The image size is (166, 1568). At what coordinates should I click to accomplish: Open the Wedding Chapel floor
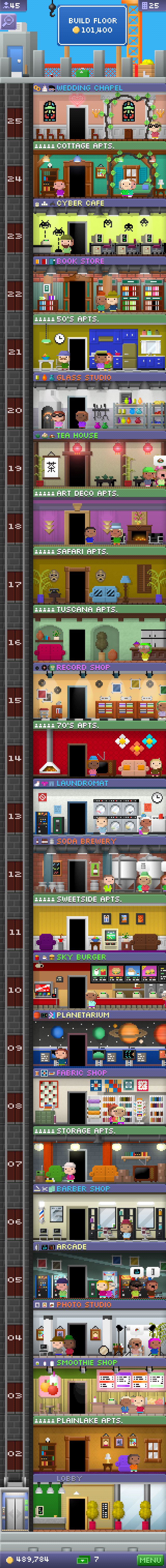(x=99, y=116)
